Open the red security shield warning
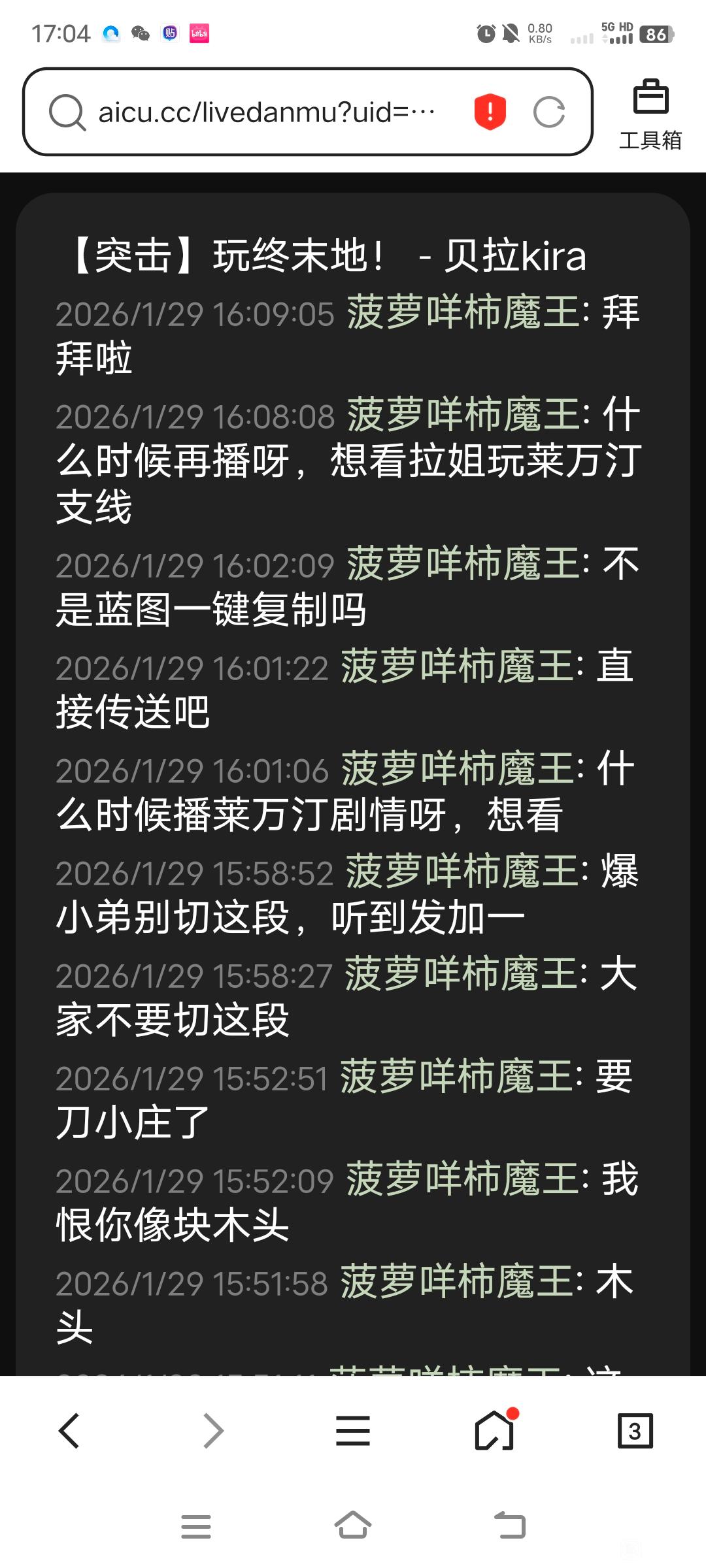 (x=490, y=112)
